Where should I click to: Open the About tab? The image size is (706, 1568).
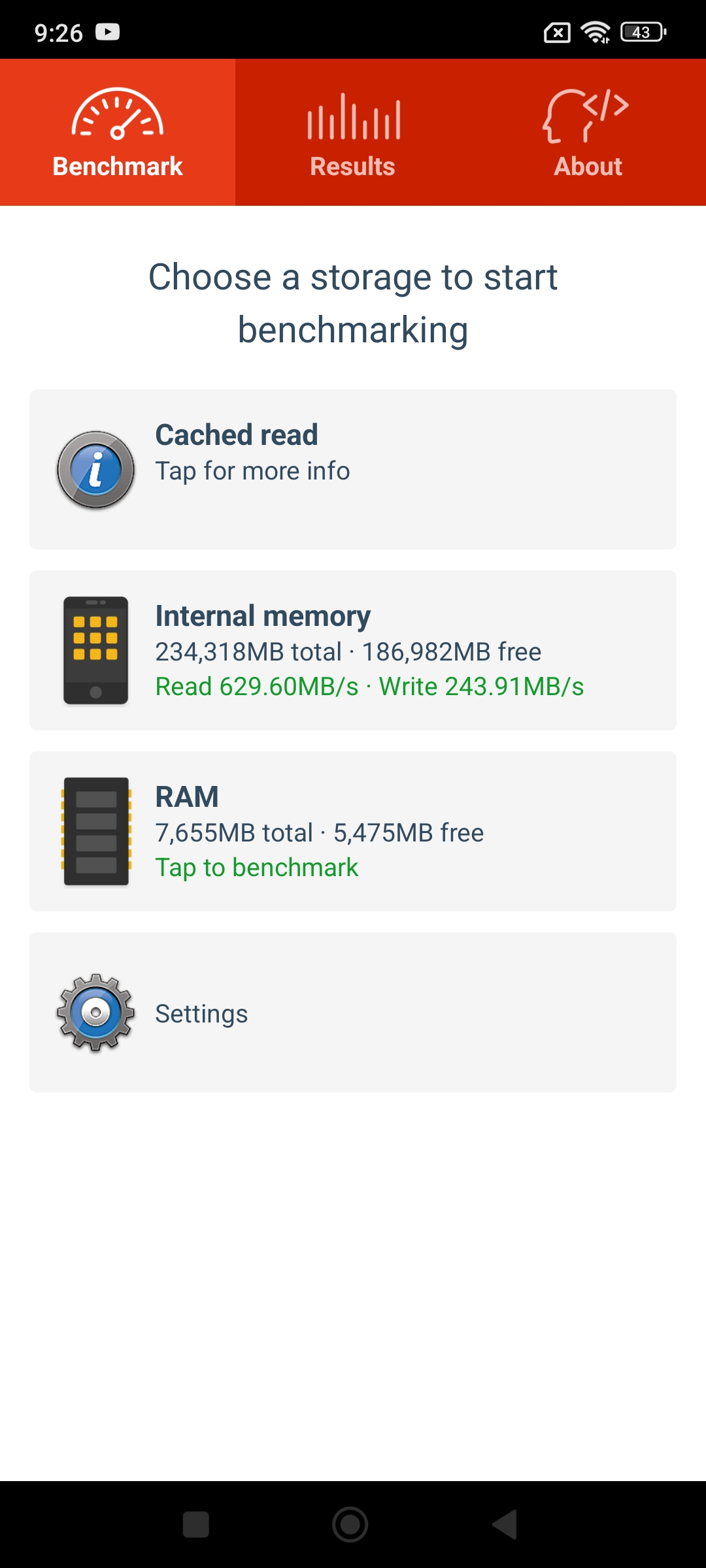click(x=588, y=133)
